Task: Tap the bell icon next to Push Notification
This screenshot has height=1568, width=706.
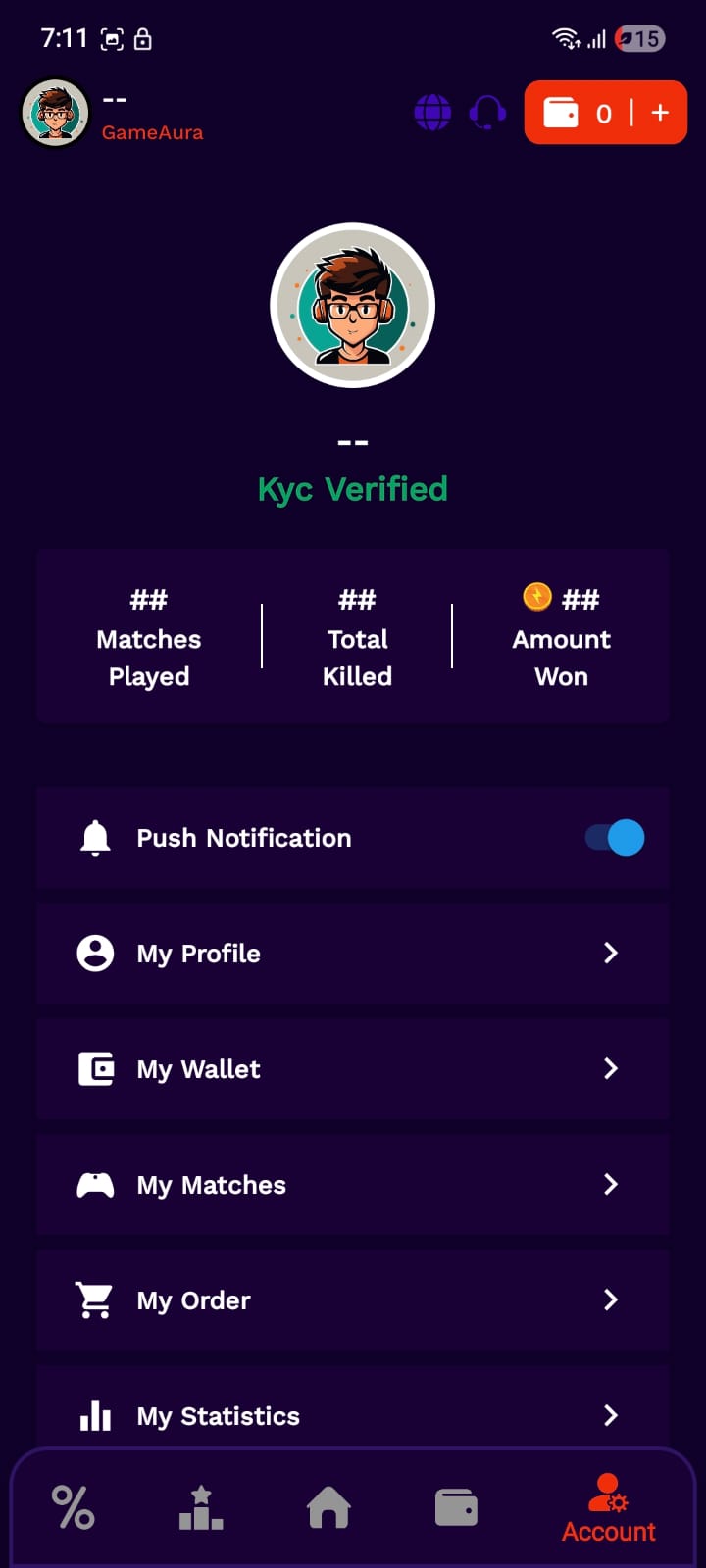Action: click(x=95, y=837)
